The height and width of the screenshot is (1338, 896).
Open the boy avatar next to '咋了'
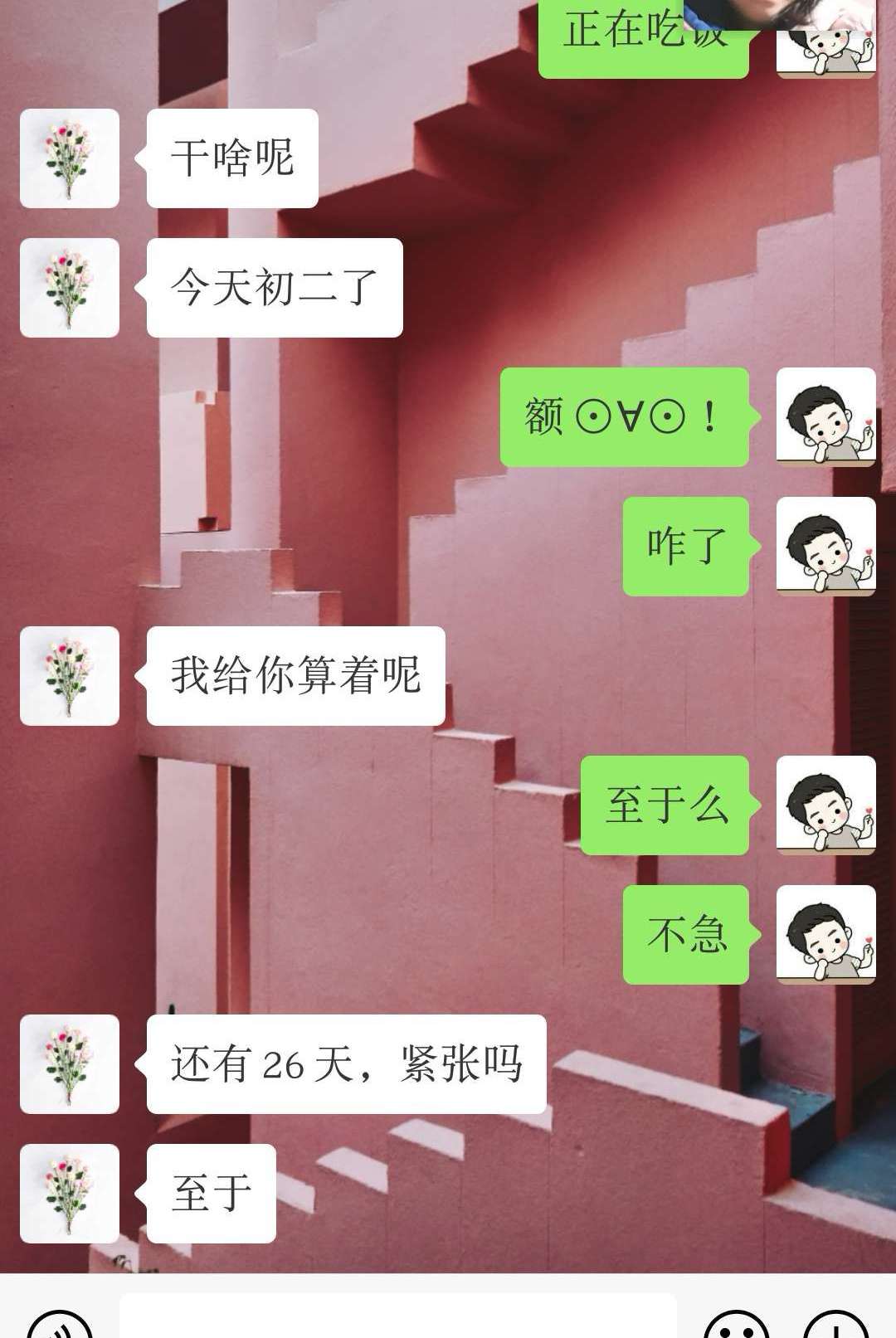(x=825, y=546)
